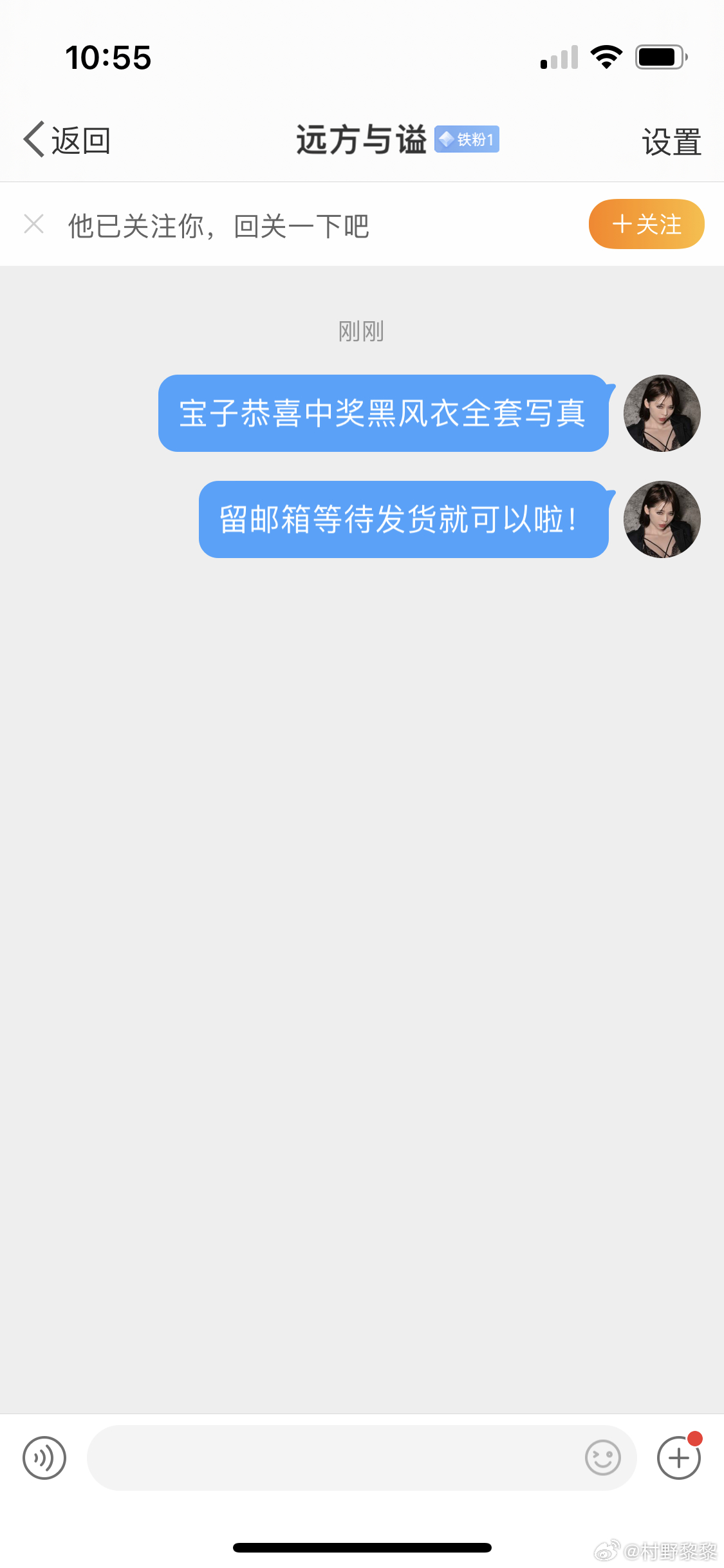The width and height of the screenshot is (724, 1568).
Task: Open the plus attachments menu
Action: coord(679,1457)
